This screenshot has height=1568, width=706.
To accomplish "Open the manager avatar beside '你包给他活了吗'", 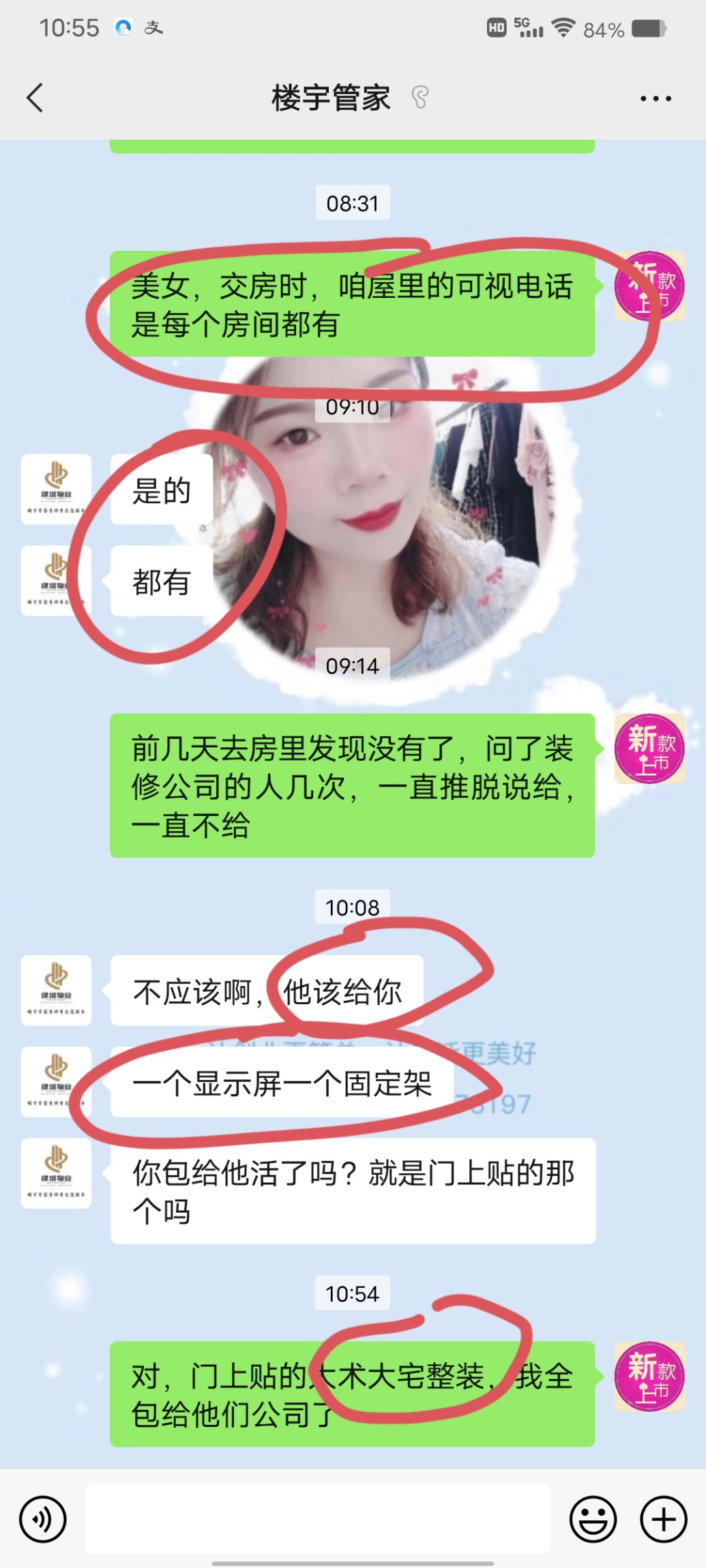I will tap(56, 1173).
